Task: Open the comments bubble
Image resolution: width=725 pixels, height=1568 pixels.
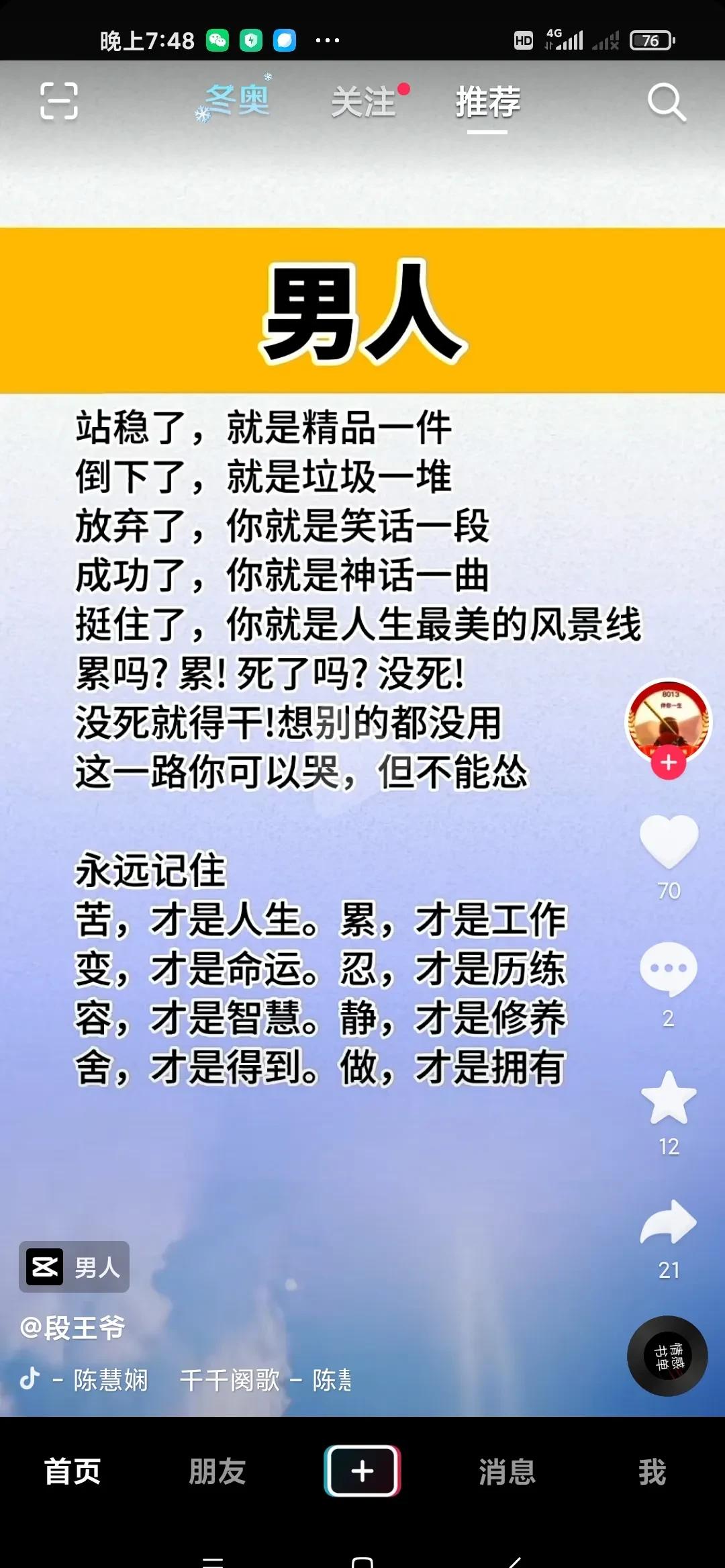Action: pyautogui.click(x=669, y=969)
